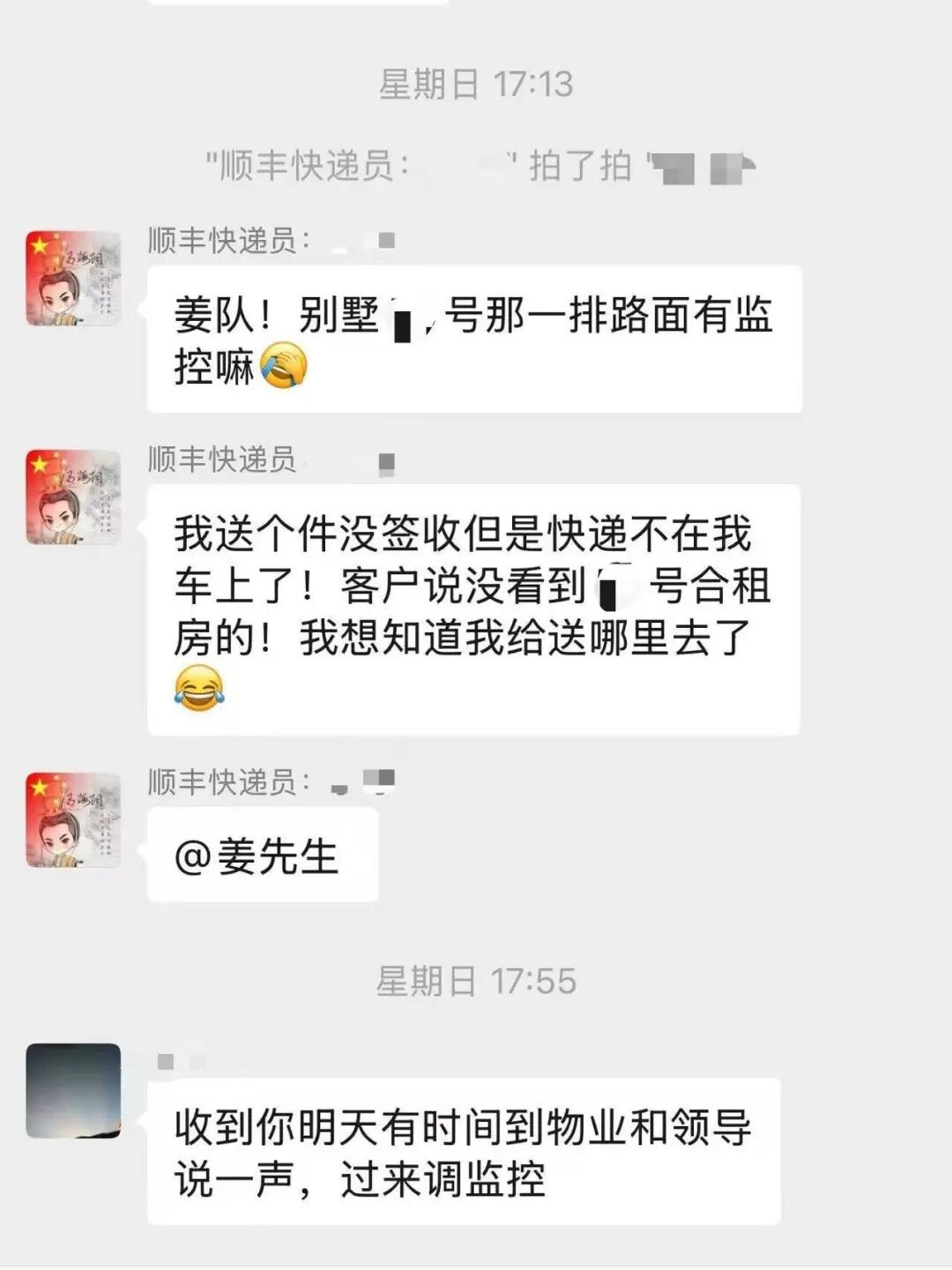Open courier's avatar beside the @姜先生 message
The width and height of the screenshot is (952, 1270).
click(73, 819)
